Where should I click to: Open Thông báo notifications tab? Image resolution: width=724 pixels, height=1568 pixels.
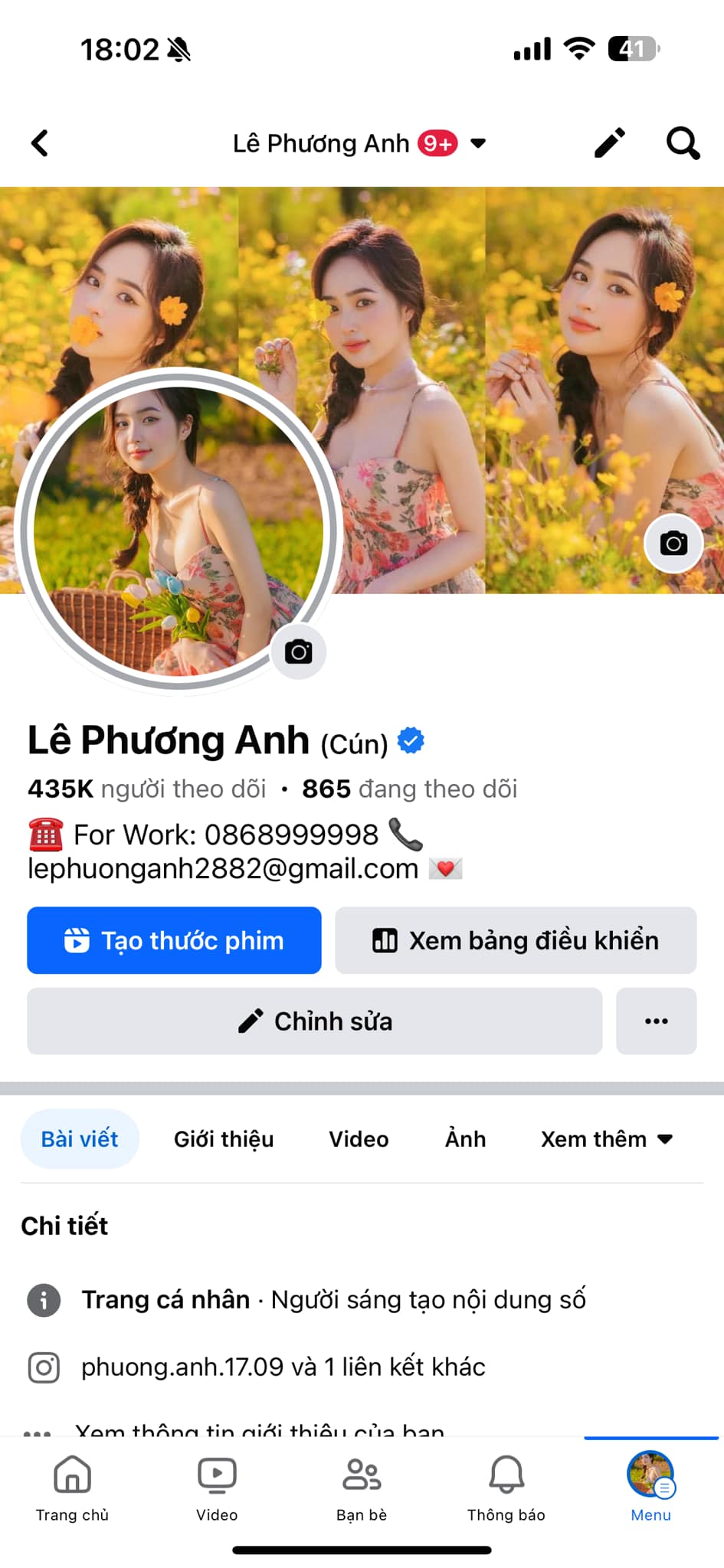click(x=506, y=1486)
